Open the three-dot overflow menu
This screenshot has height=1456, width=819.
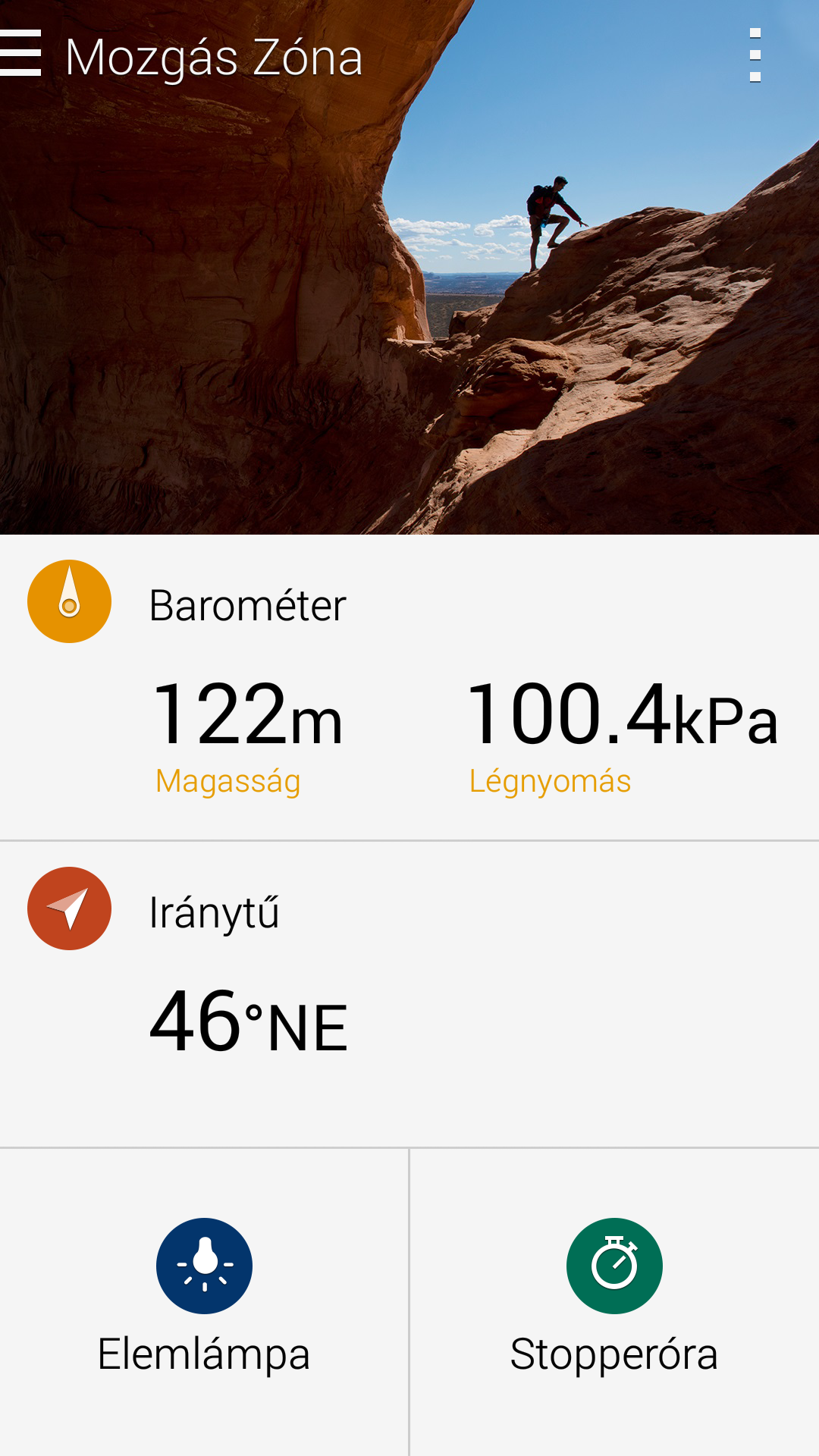coord(755,55)
